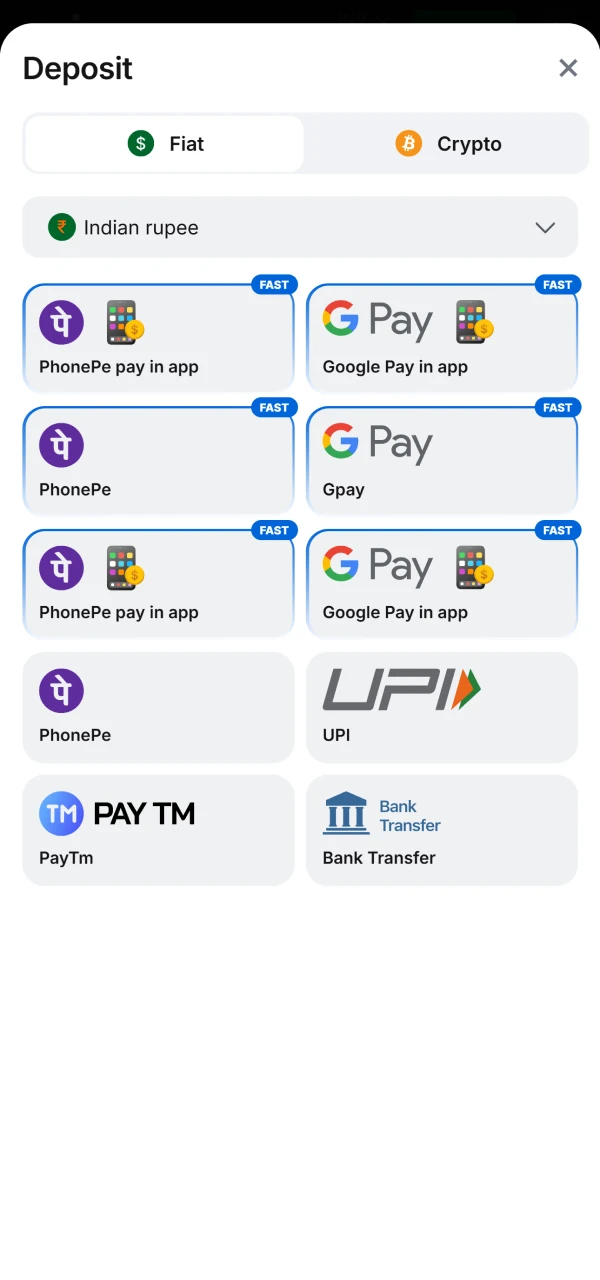Open the Bank Transfer option

point(441,830)
